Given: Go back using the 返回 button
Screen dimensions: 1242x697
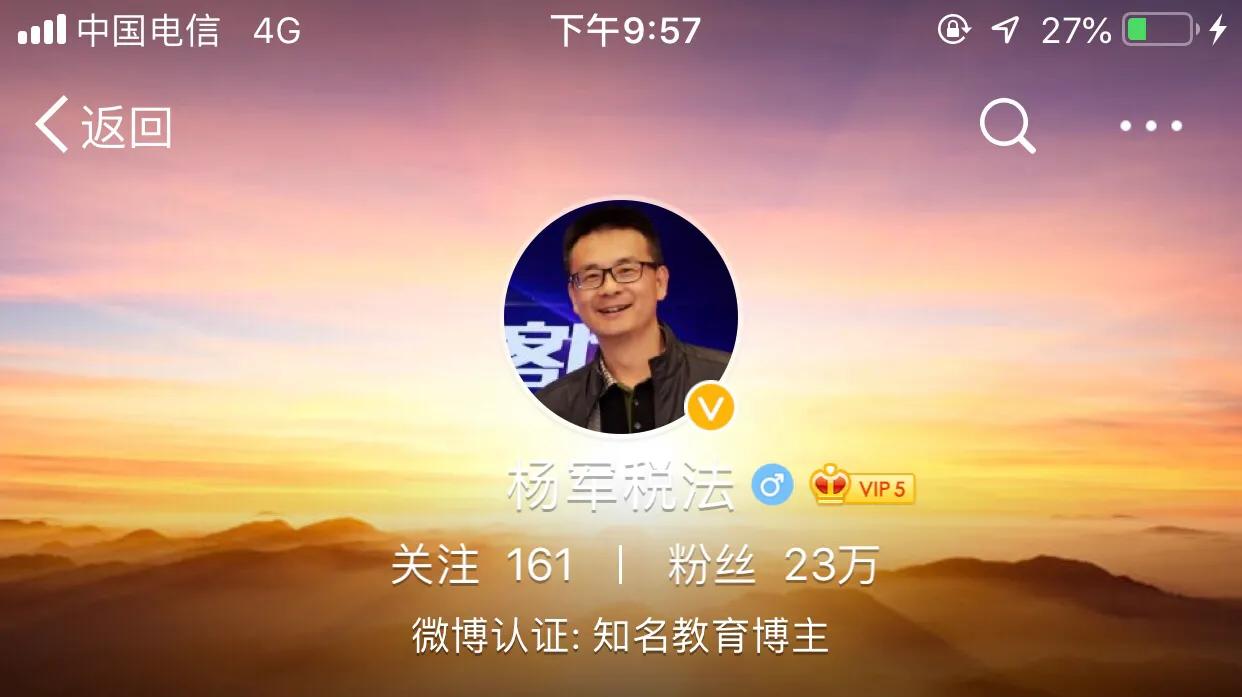Looking at the screenshot, I should pos(103,127).
